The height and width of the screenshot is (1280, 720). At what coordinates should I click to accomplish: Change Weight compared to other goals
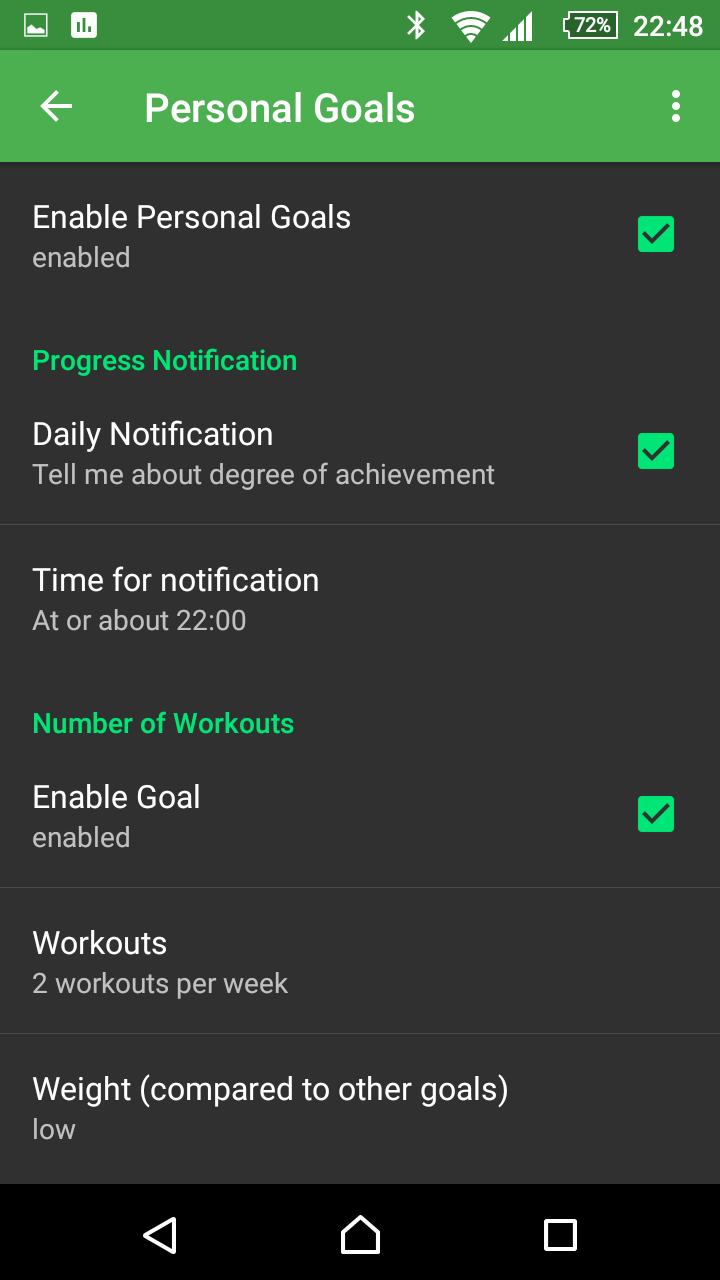[x=360, y=1107]
